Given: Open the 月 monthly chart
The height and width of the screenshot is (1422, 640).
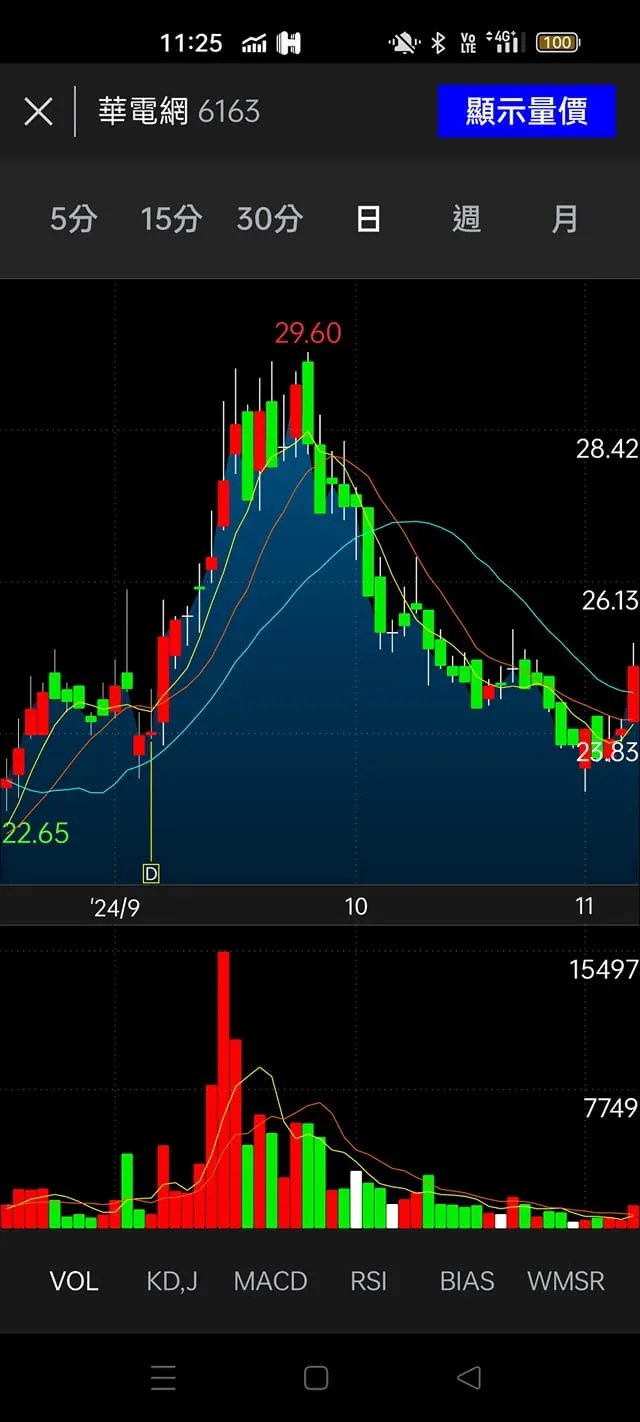Looking at the screenshot, I should (x=565, y=219).
